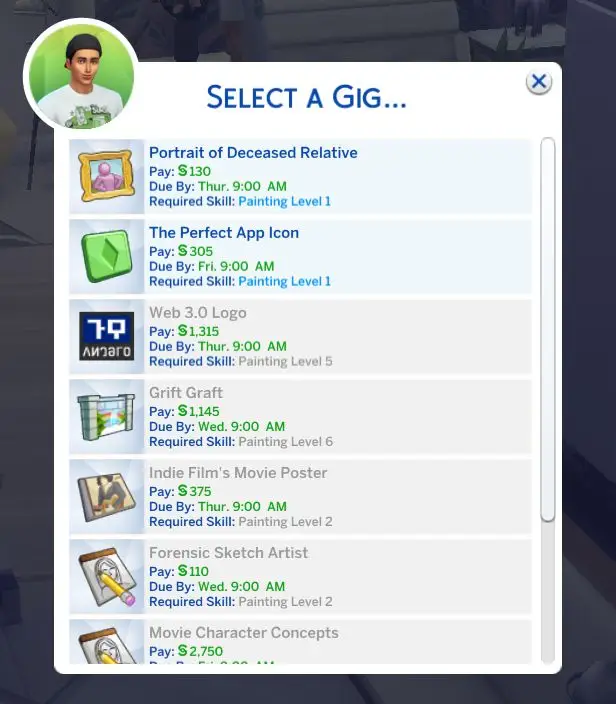This screenshot has width=616, height=704.
Task: Choose the Movie Character Concepts gig
Action: point(300,642)
